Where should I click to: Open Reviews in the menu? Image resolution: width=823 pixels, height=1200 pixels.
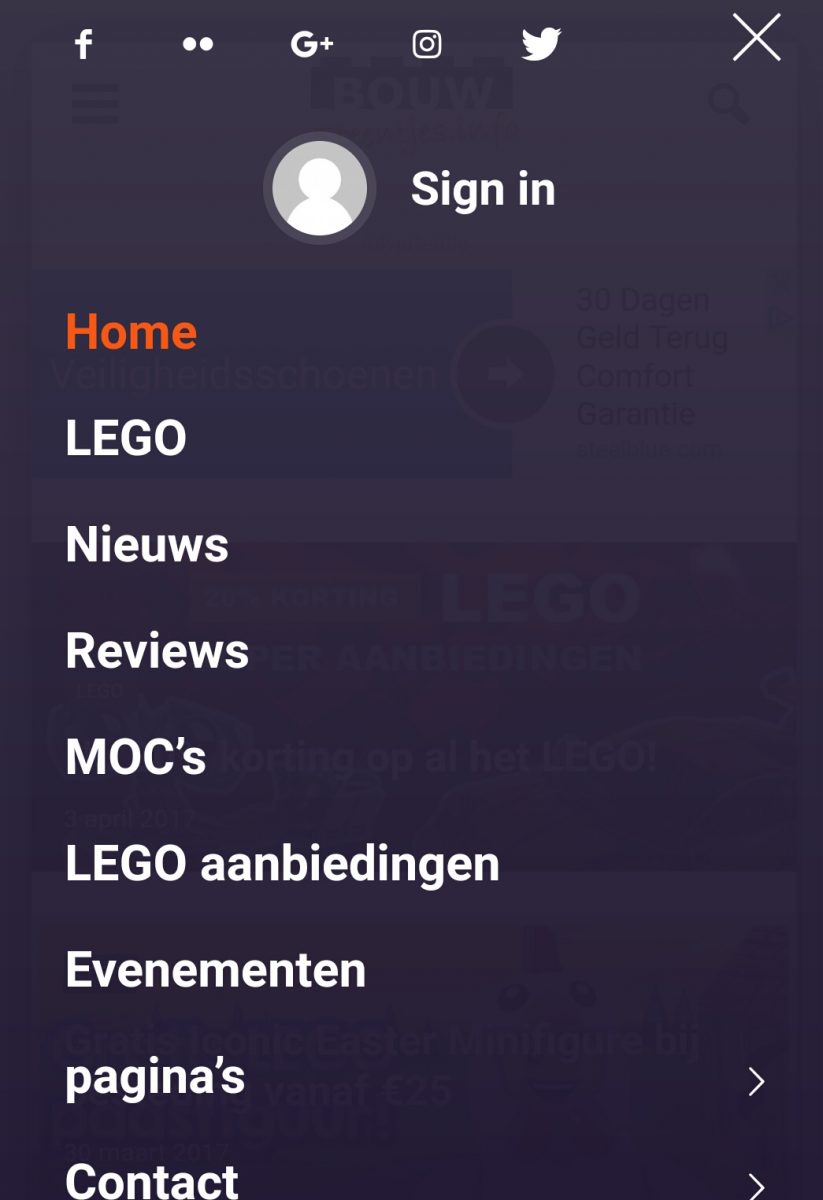click(x=157, y=651)
